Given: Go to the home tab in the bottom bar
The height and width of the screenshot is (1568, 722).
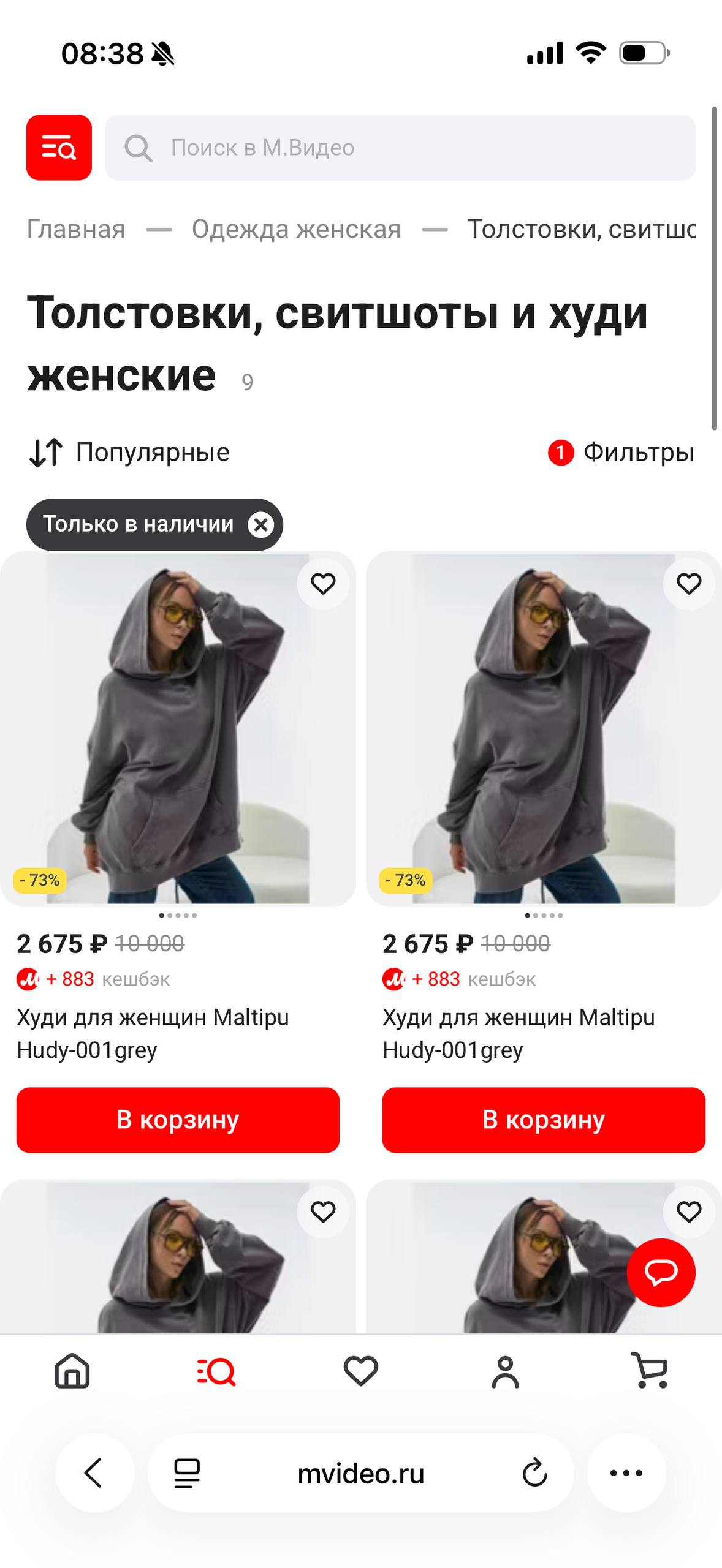Looking at the screenshot, I should click(72, 1371).
